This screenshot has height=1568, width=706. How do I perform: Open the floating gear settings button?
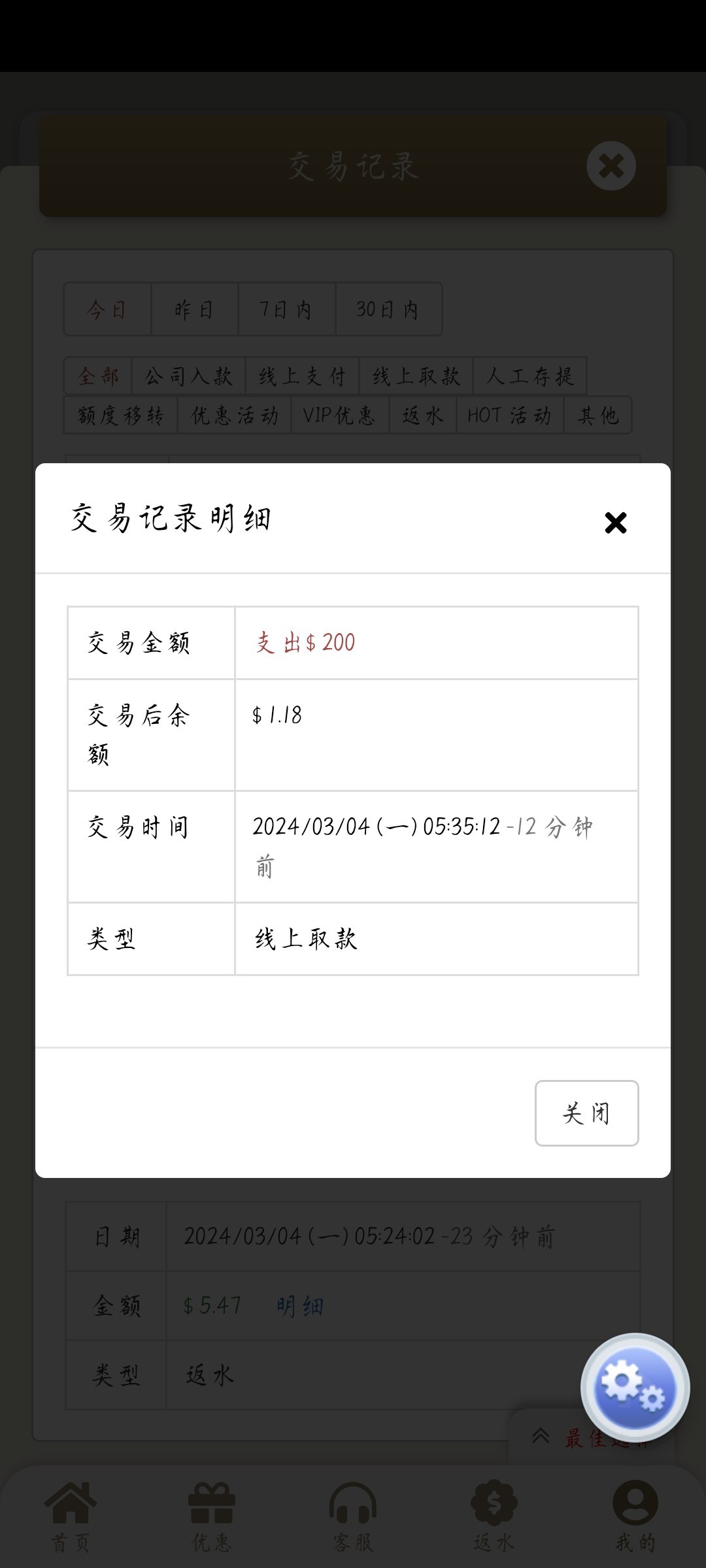pos(635,1388)
